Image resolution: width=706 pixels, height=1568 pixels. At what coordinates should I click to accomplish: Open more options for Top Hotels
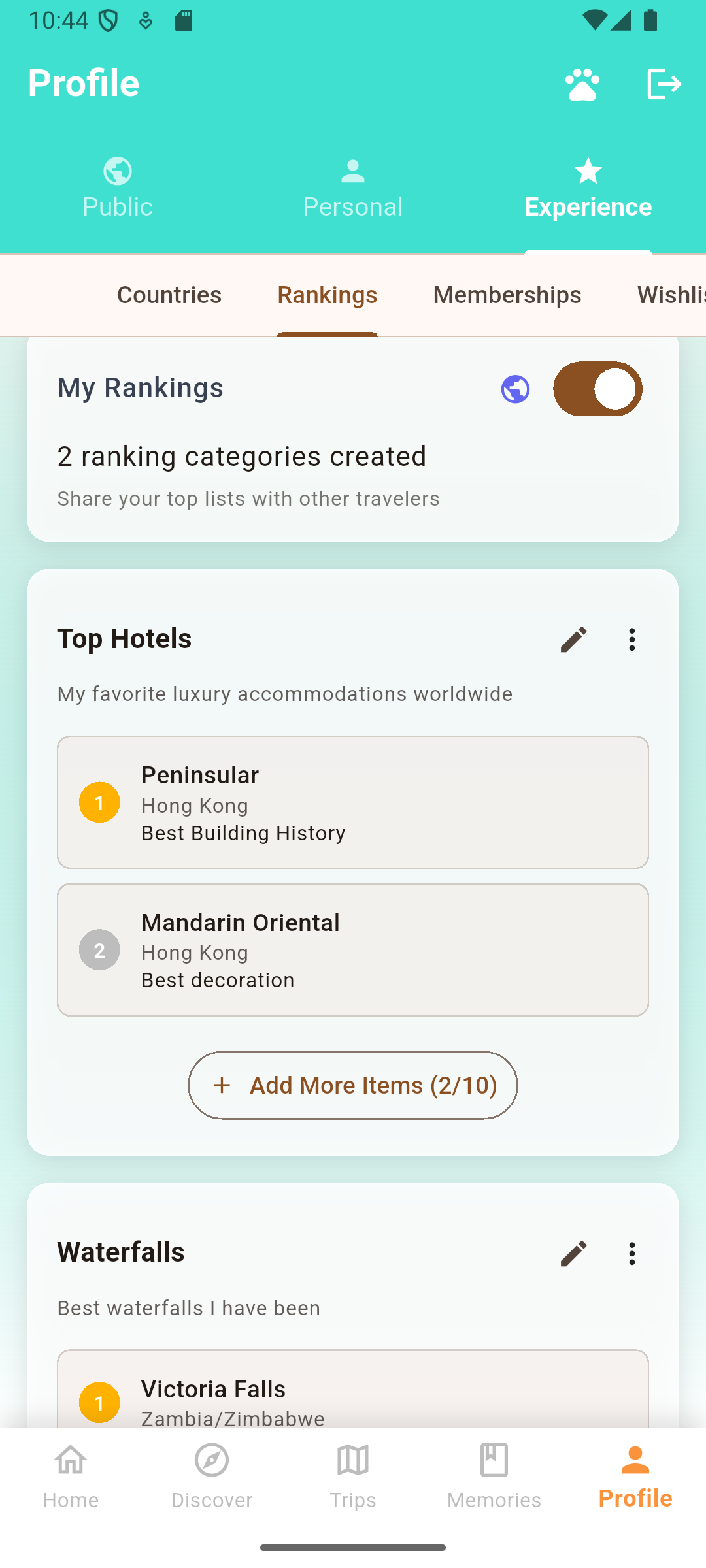631,640
